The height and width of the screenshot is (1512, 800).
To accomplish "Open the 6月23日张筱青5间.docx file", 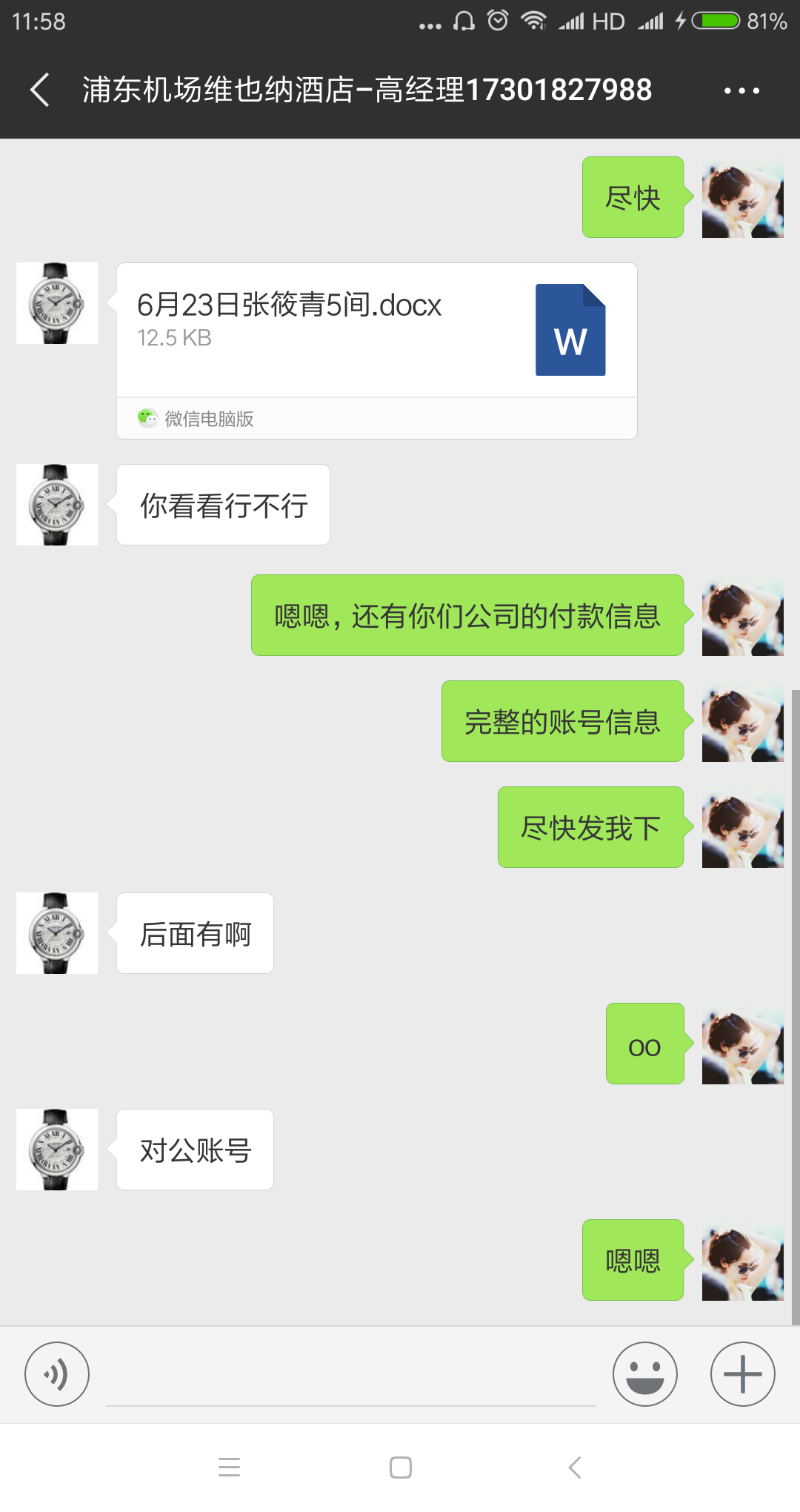I will tap(376, 331).
